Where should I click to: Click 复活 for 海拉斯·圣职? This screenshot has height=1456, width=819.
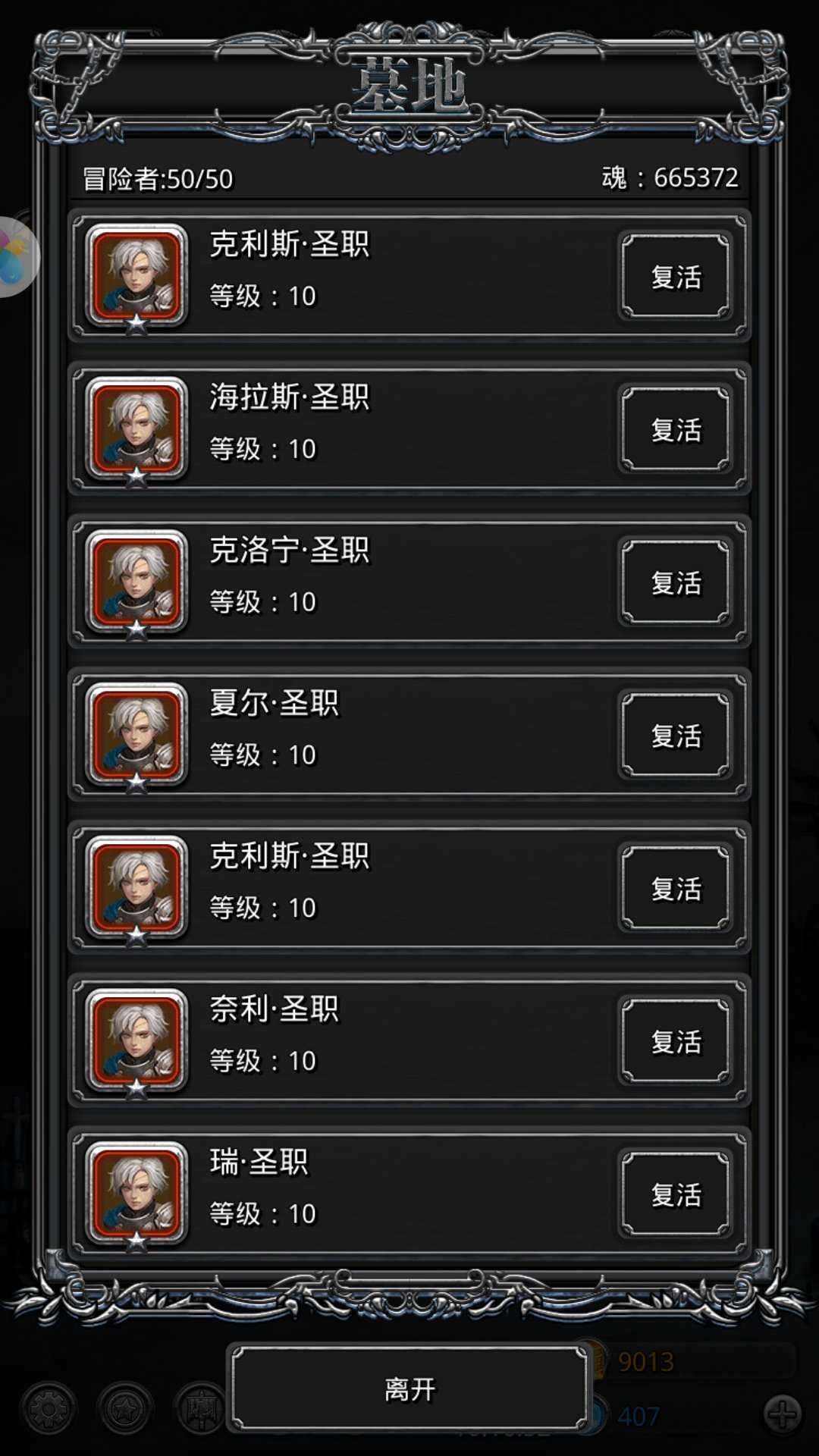676,428
